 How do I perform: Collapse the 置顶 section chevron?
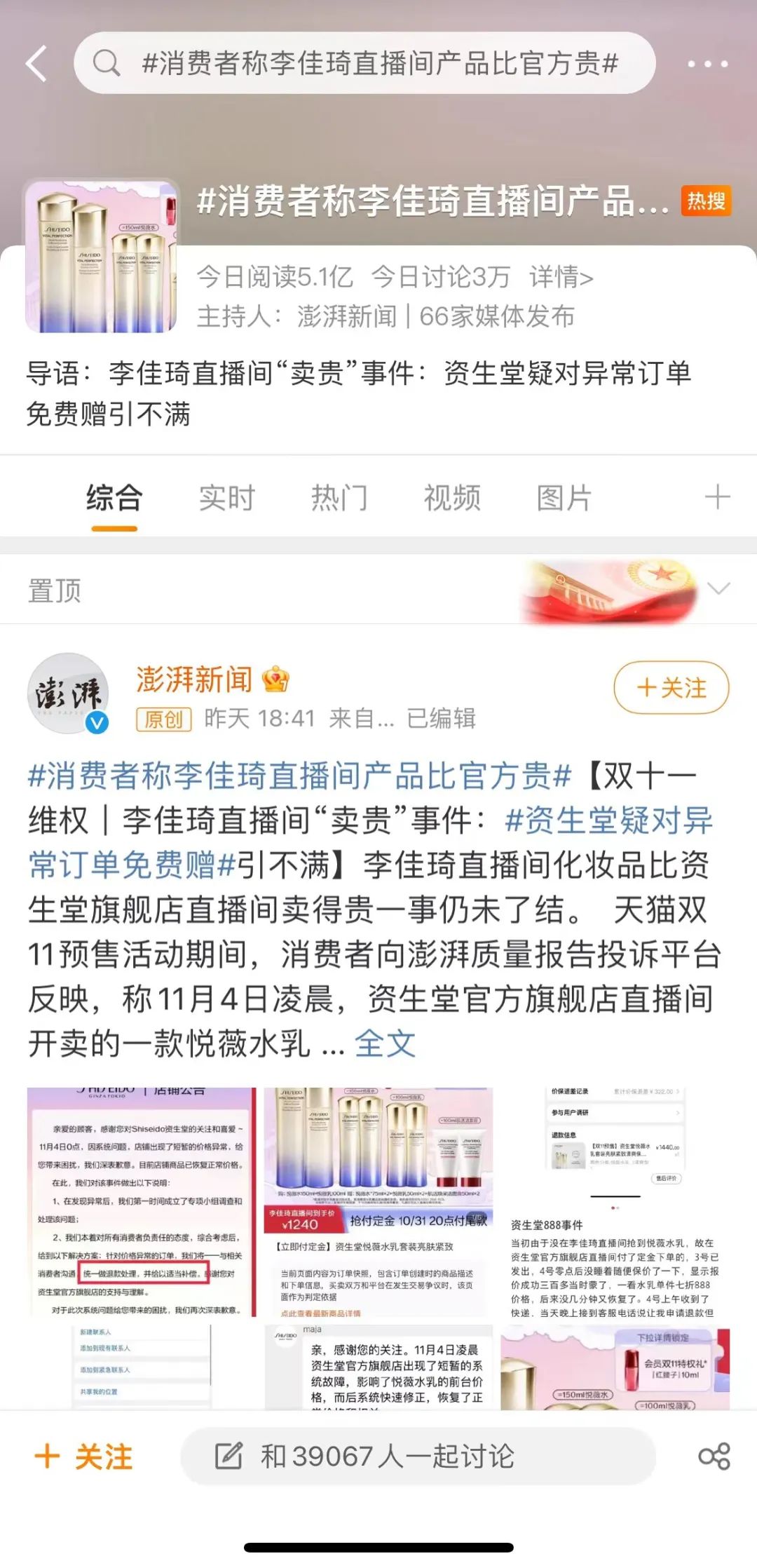click(718, 589)
